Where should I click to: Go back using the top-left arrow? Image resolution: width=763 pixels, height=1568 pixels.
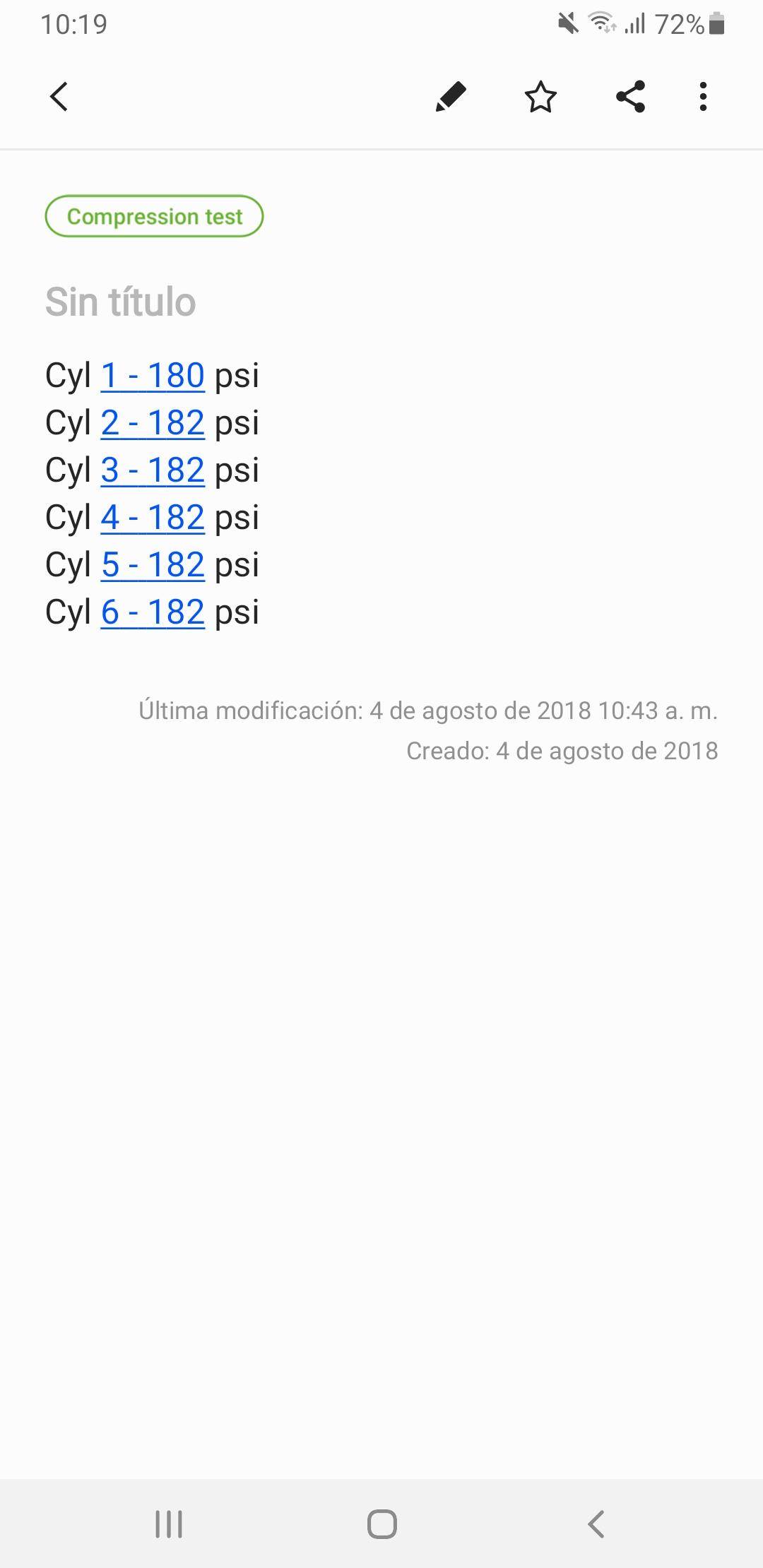tap(59, 97)
